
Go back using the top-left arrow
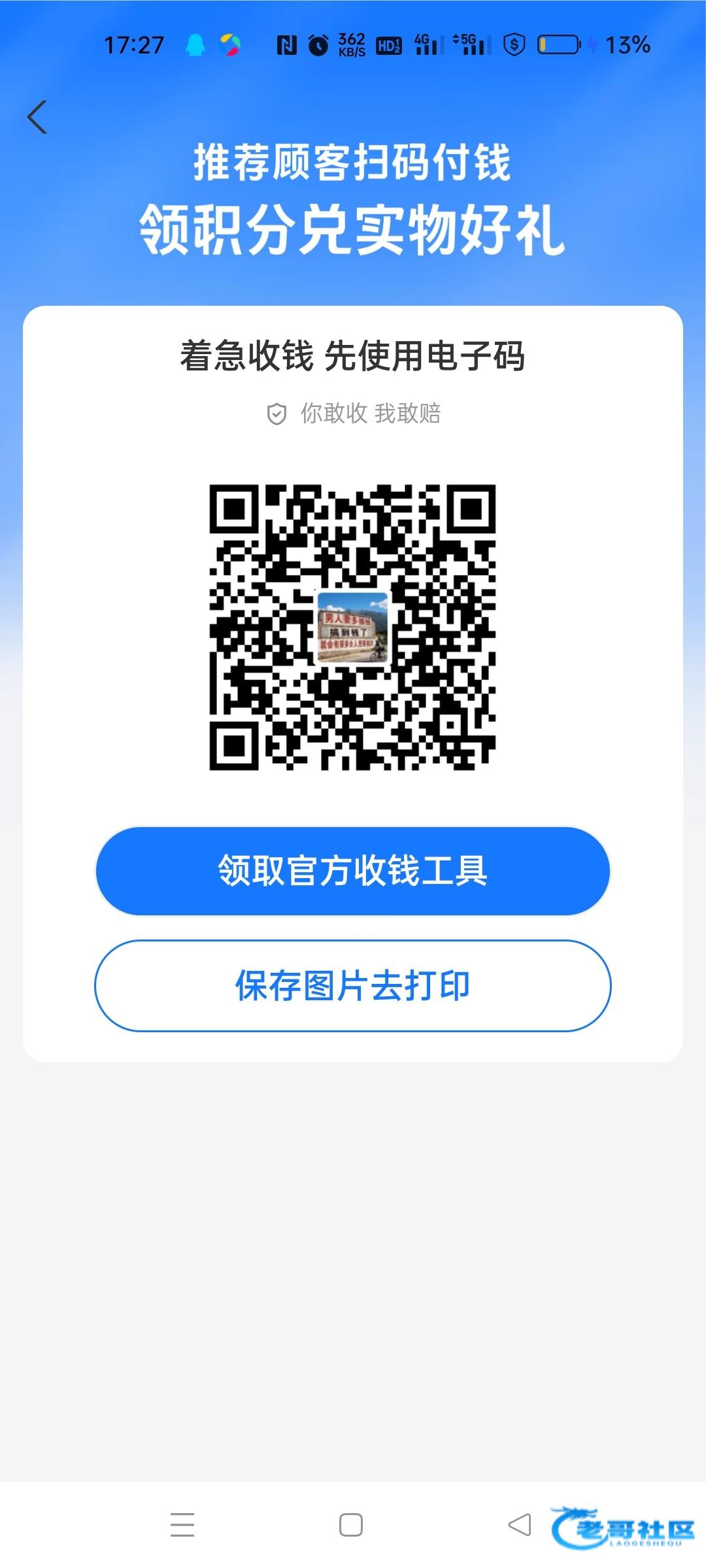(37, 118)
